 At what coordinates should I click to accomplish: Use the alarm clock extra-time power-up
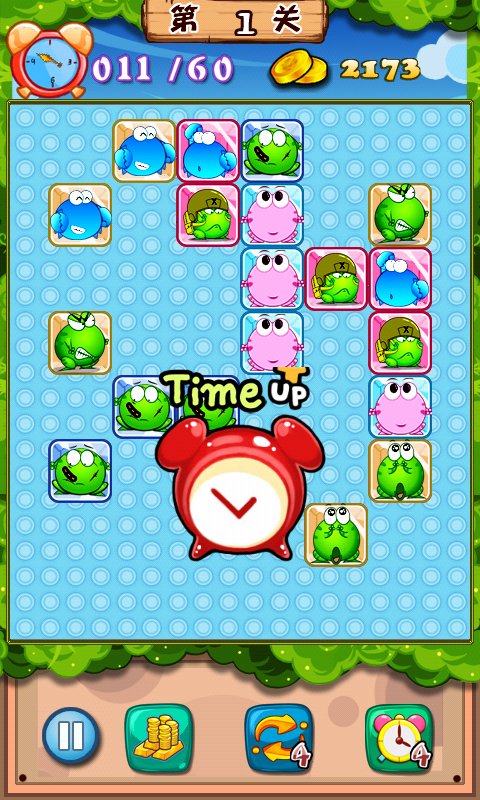click(x=399, y=738)
